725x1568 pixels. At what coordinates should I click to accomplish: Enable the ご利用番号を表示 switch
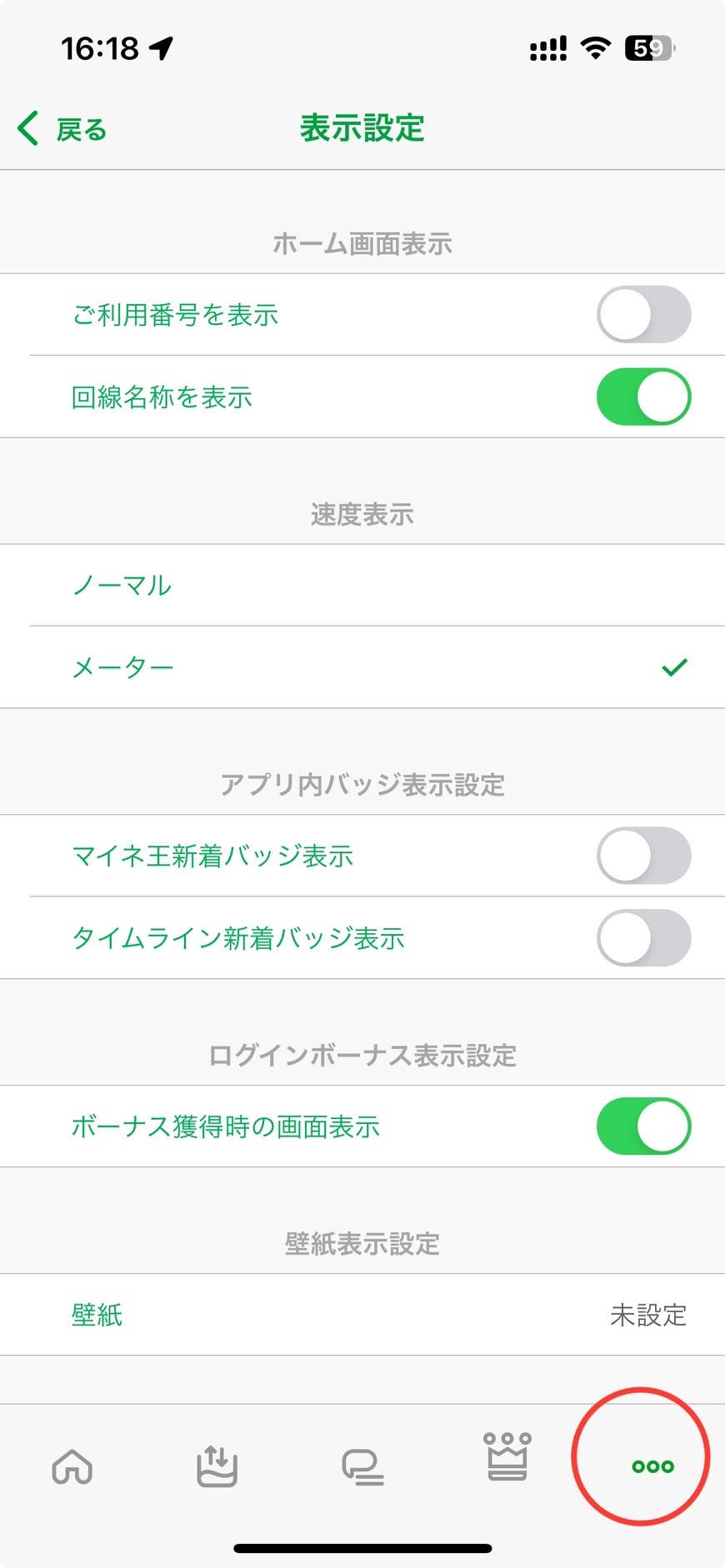pos(643,315)
